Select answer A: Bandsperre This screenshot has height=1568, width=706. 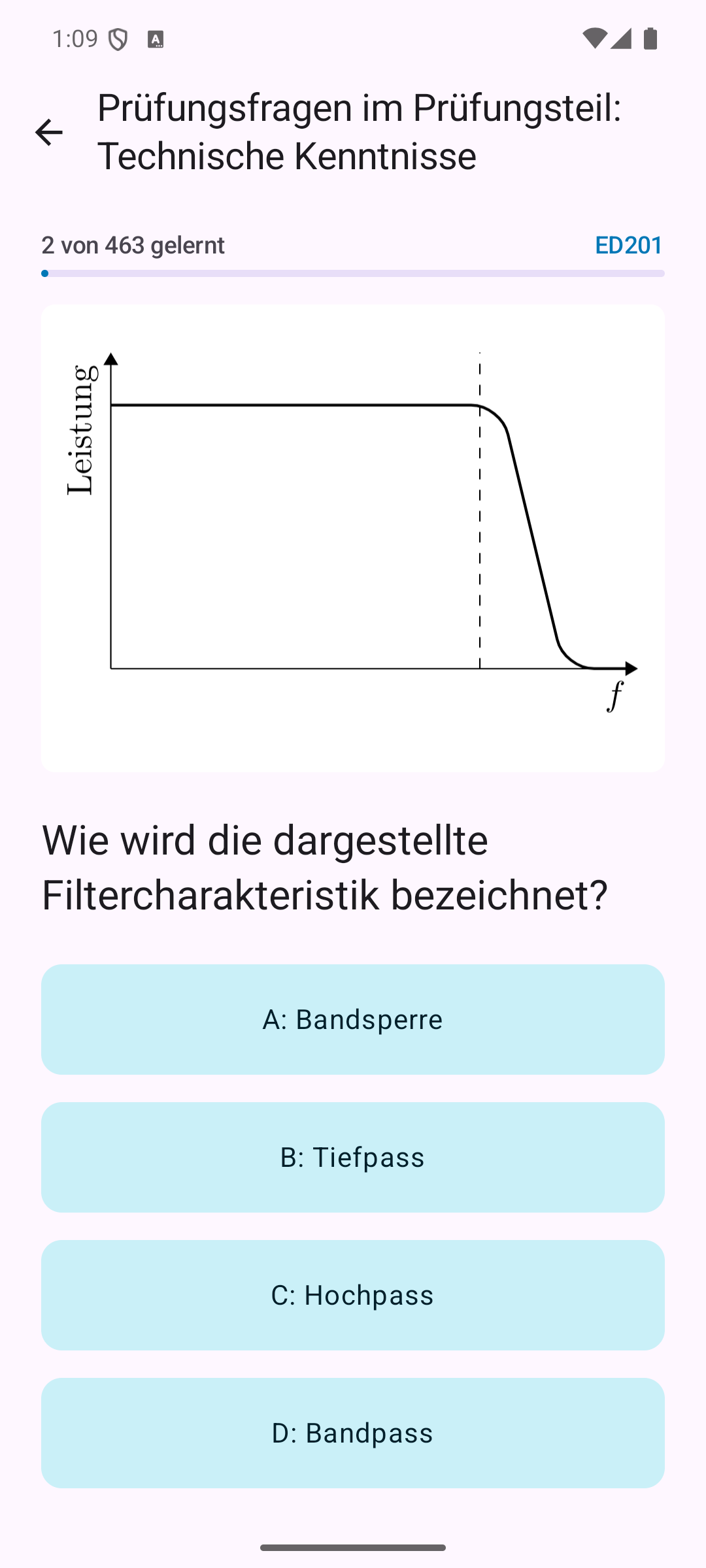coord(353,1019)
